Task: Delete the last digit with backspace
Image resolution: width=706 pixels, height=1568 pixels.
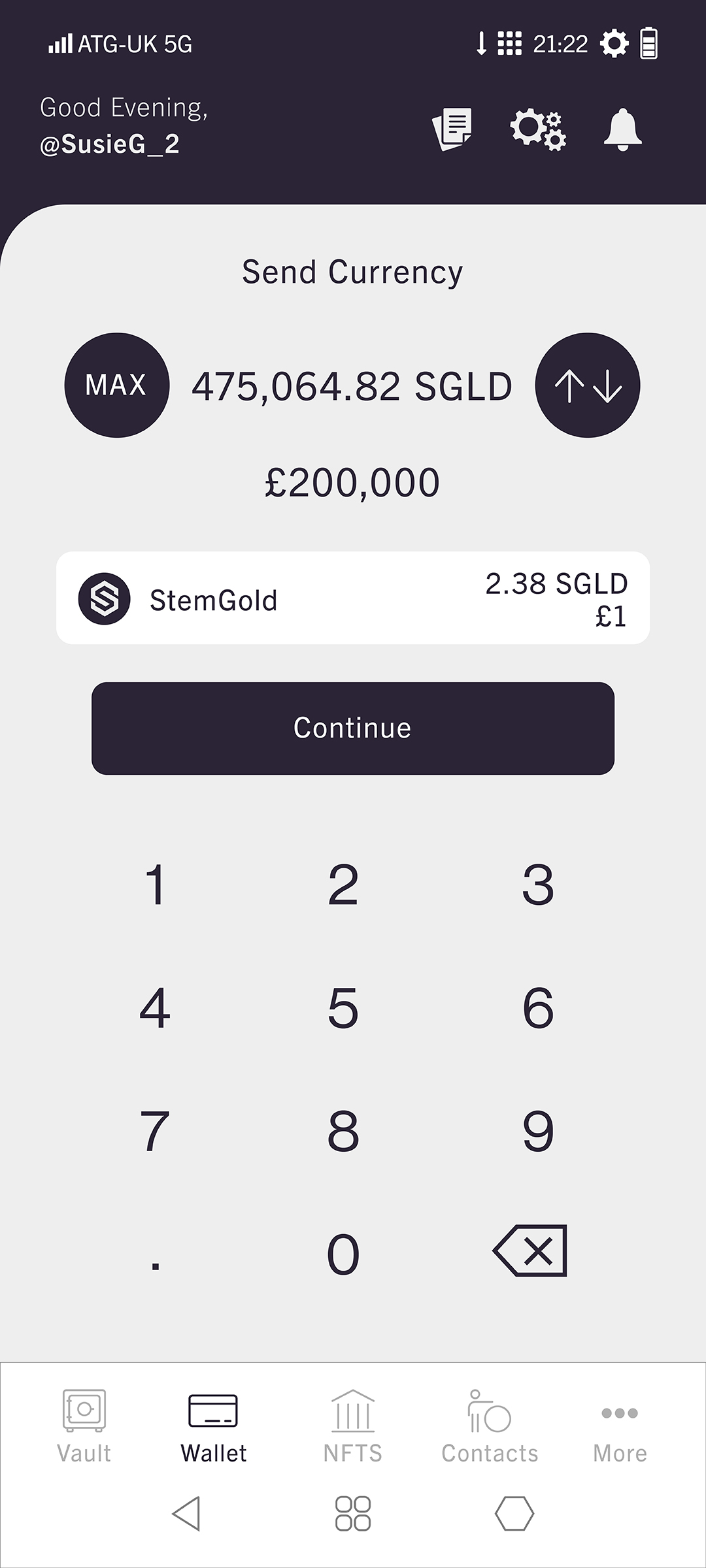Action: (531, 1250)
